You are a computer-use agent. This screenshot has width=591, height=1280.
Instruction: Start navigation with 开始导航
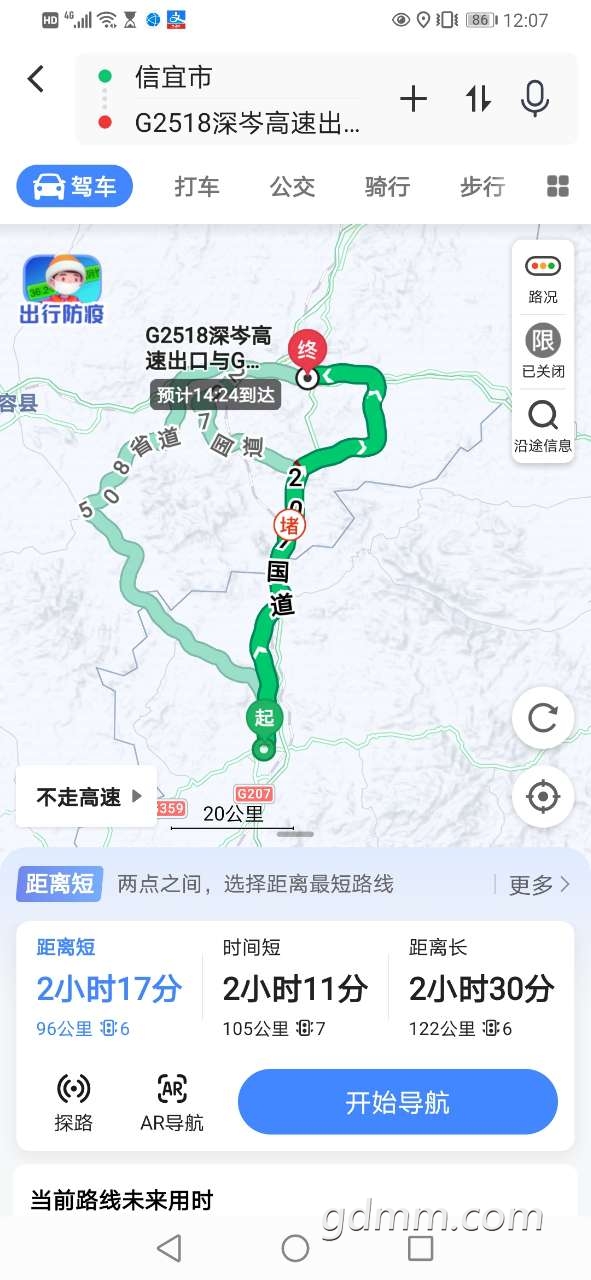point(397,1102)
